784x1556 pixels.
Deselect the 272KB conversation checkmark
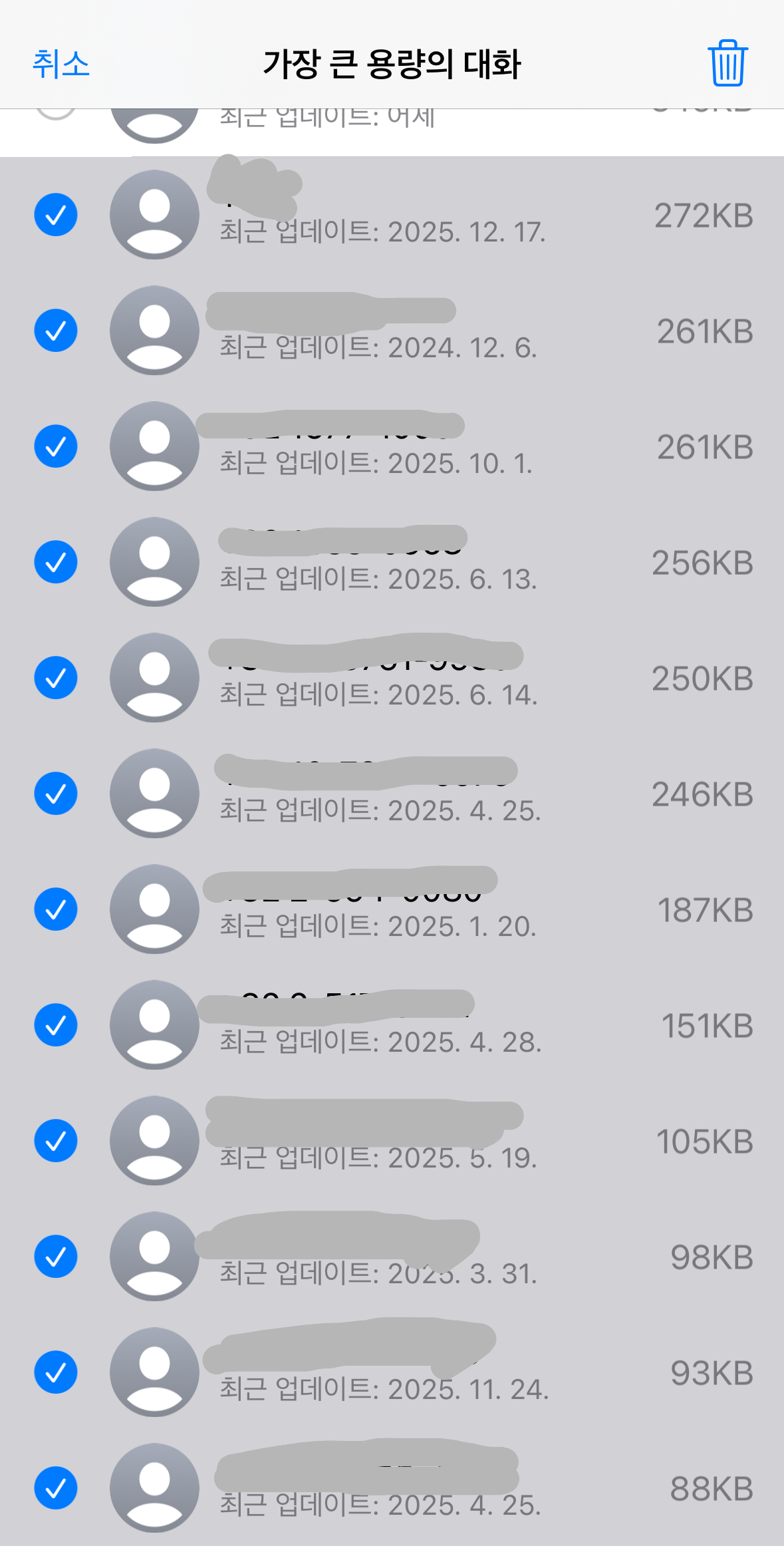tap(55, 214)
